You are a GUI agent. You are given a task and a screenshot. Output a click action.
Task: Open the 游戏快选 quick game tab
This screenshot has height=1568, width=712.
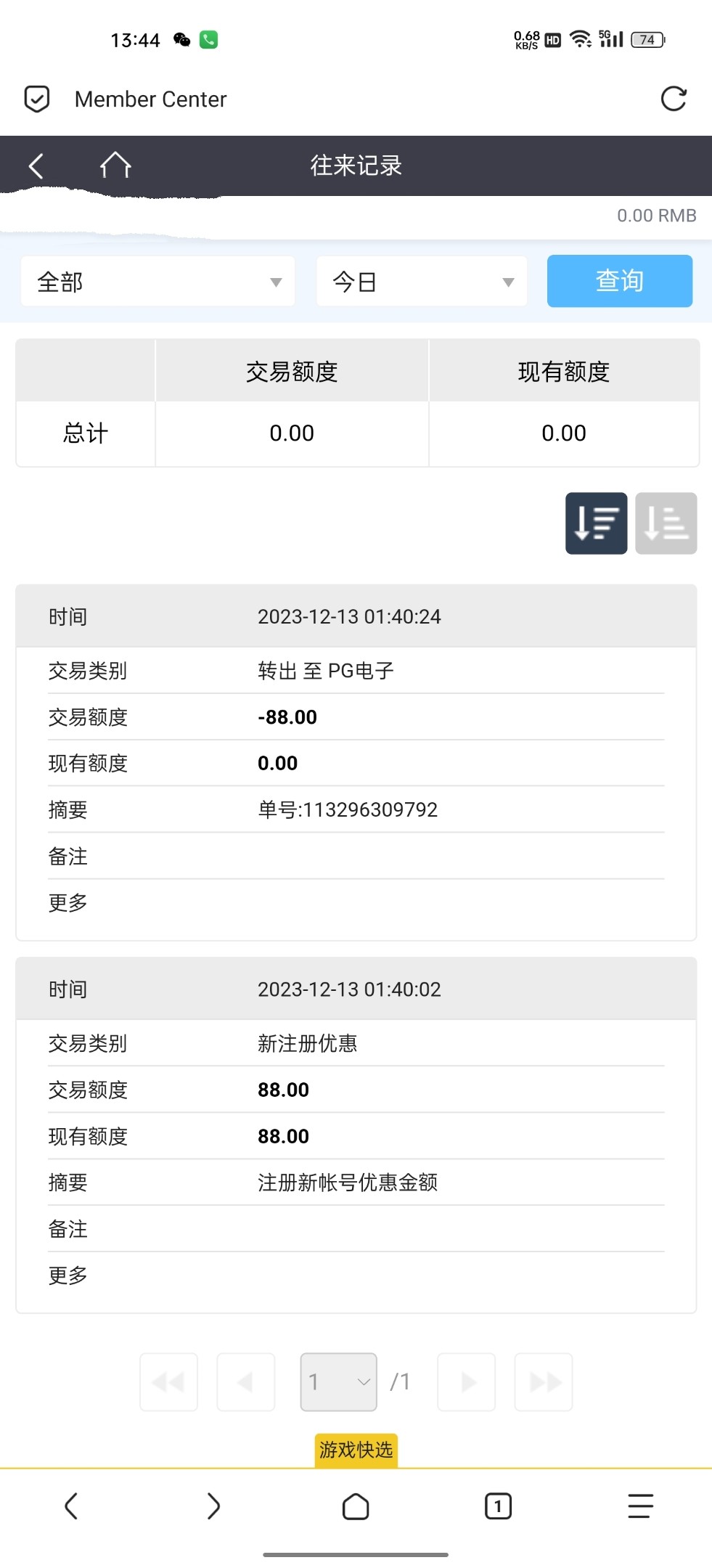356,1450
